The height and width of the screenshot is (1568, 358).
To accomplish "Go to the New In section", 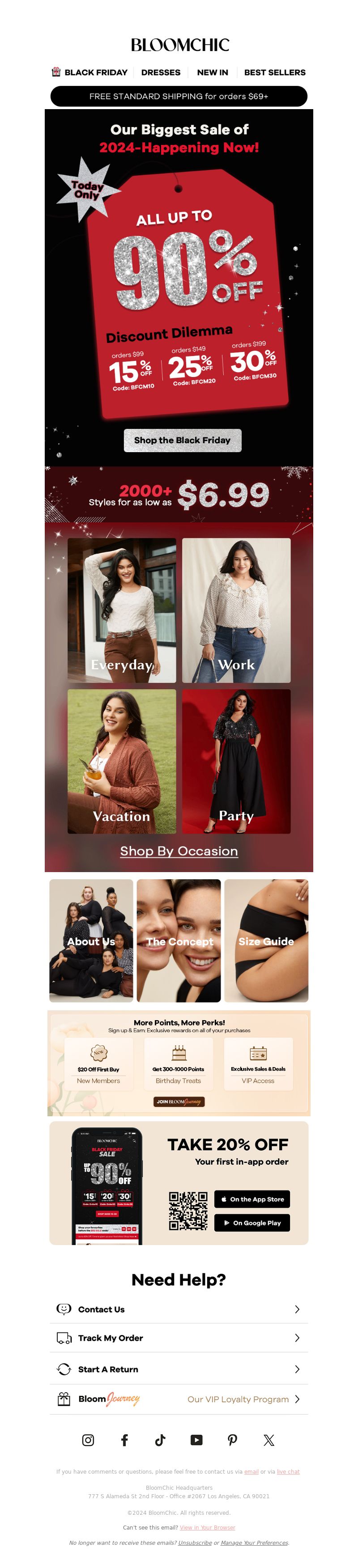I will (213, 72).
